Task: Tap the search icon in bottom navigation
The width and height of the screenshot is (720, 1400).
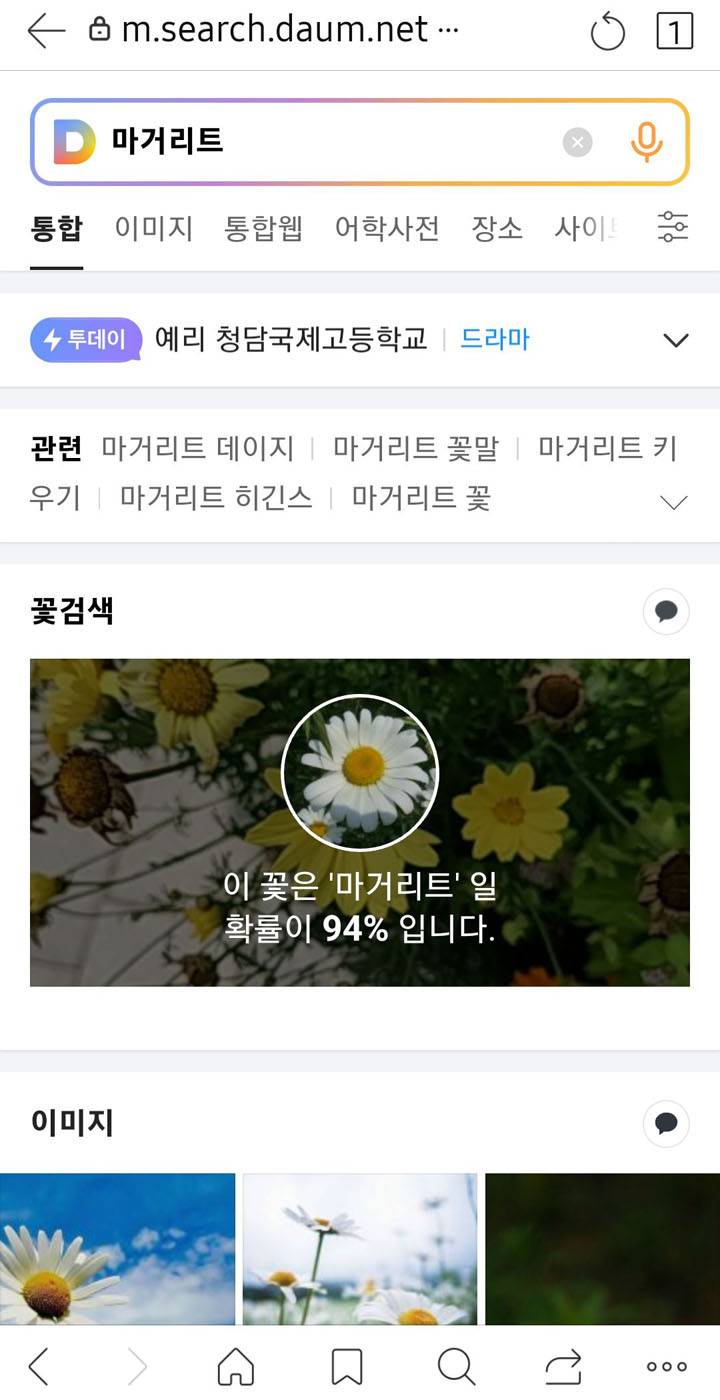Action: click(x=457, y=1364)
